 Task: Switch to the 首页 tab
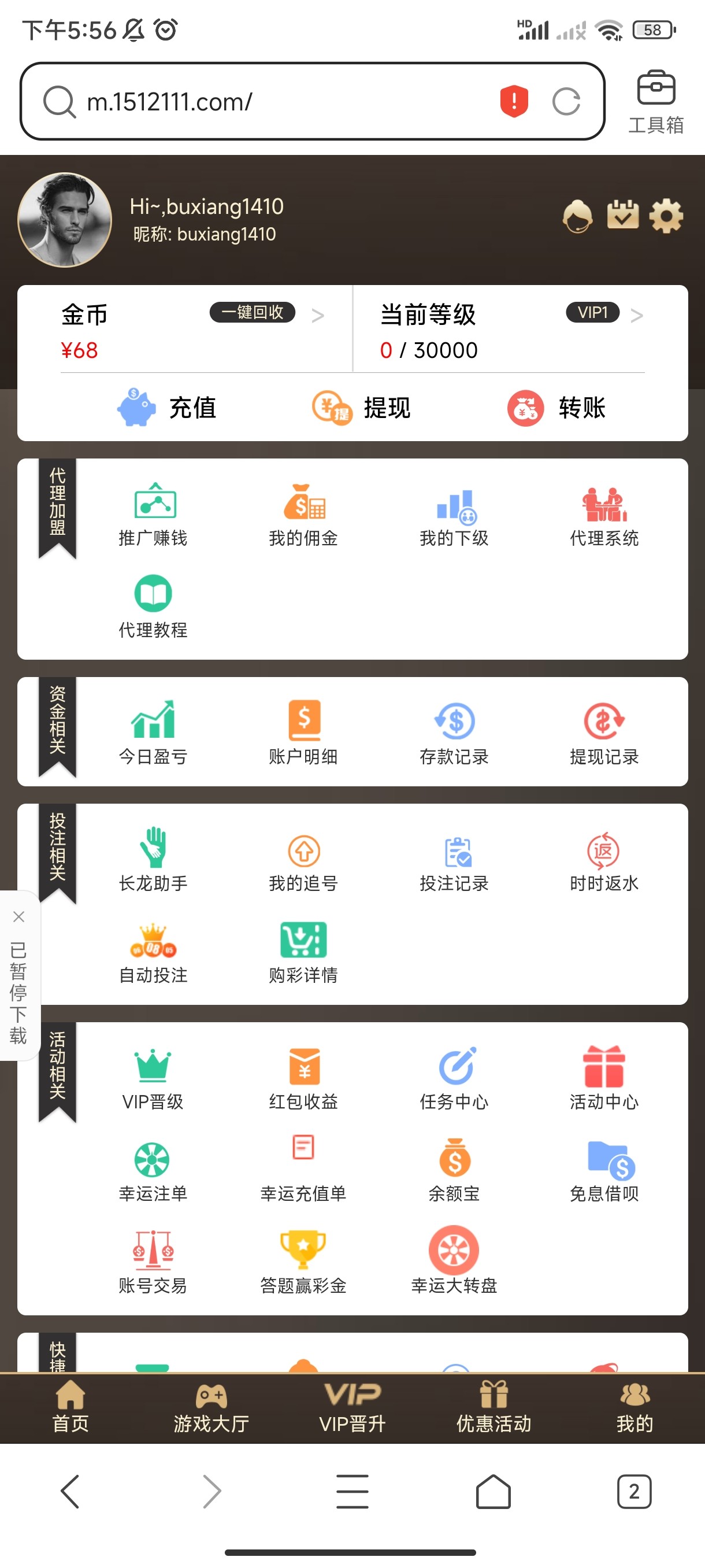tap(70, 1407)
